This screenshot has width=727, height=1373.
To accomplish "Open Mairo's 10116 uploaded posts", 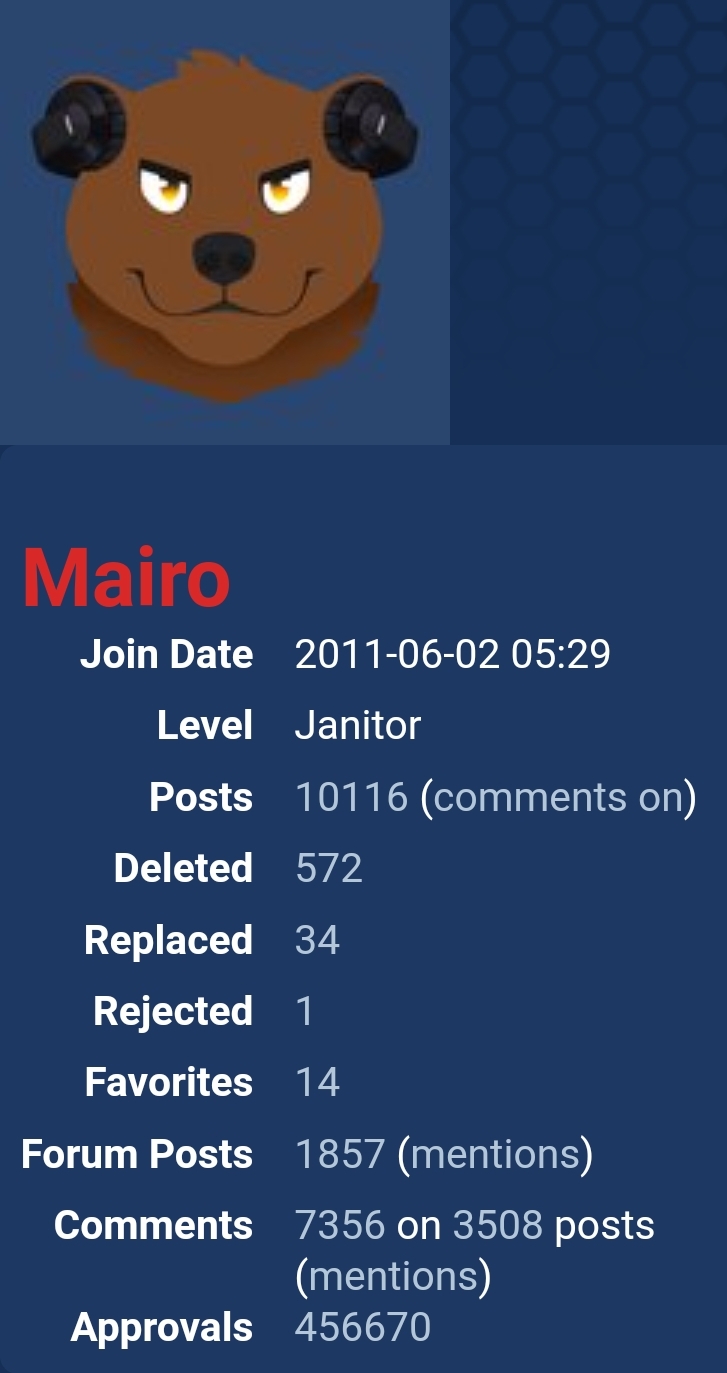I will pyautogui.click(x=351, y=798).
